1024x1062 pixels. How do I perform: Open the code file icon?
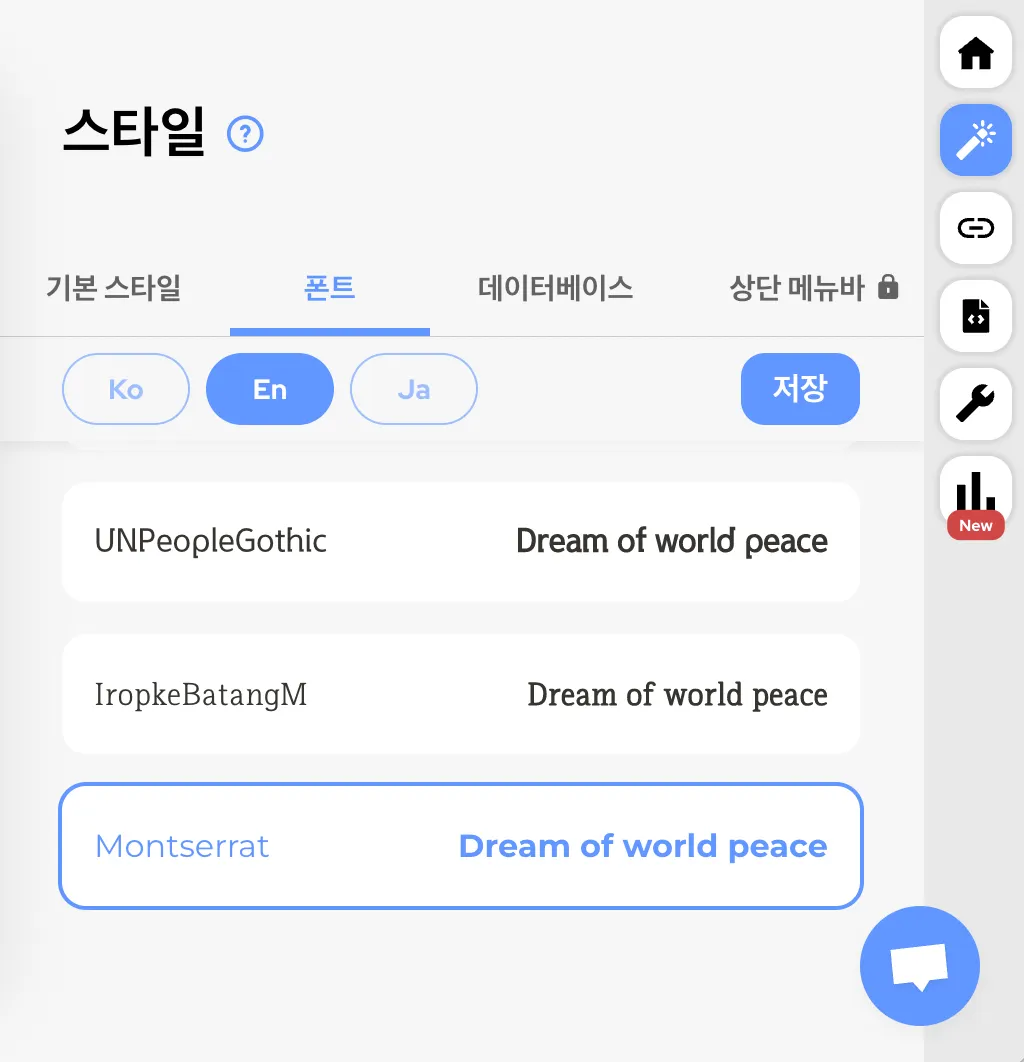click(975, 316)
